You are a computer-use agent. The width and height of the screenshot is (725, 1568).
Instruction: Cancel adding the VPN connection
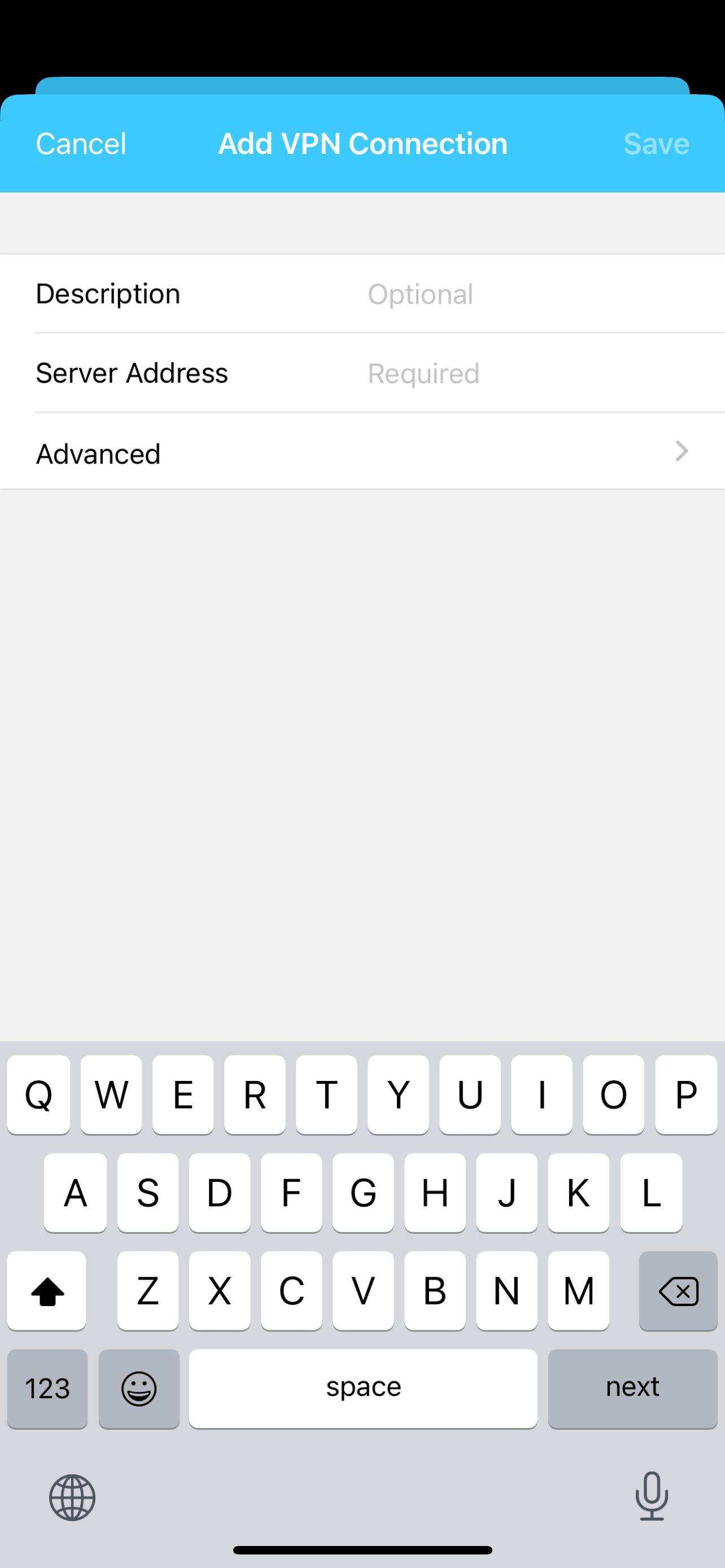pyautogui.click(x=81, y=144)
